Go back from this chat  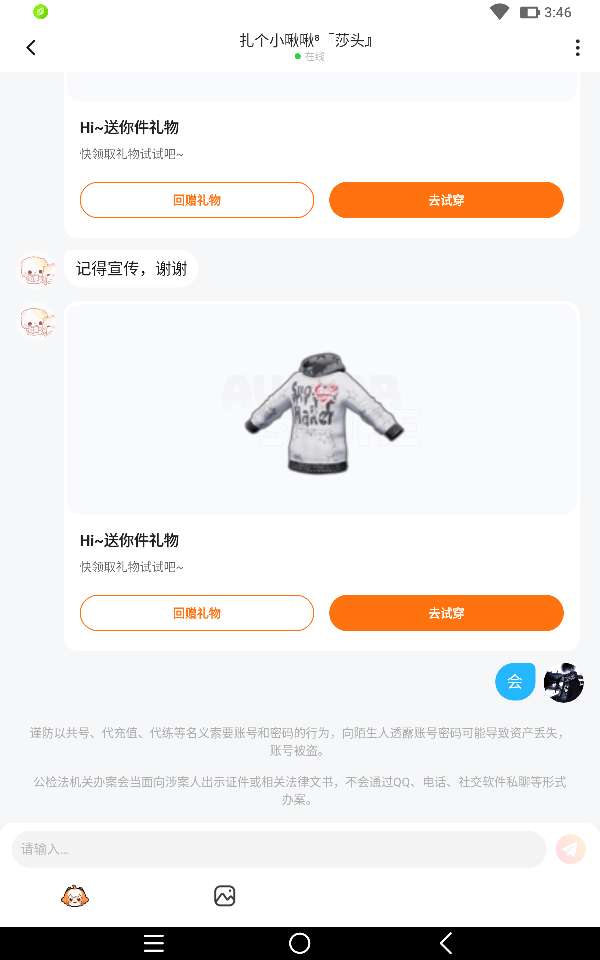[31, 47]
